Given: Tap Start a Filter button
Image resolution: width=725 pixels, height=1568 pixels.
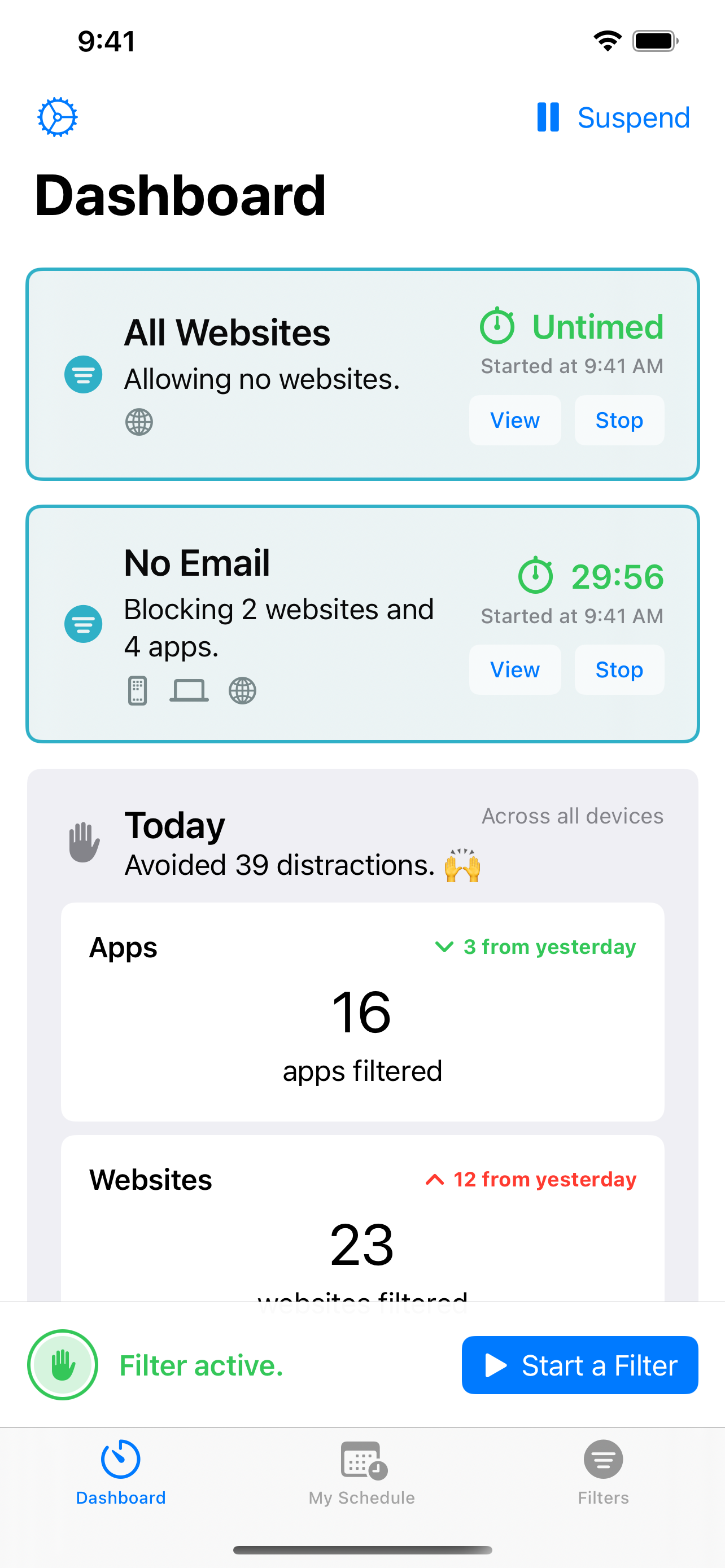Looking at the screenshot, I should (x=579, y=1365).
